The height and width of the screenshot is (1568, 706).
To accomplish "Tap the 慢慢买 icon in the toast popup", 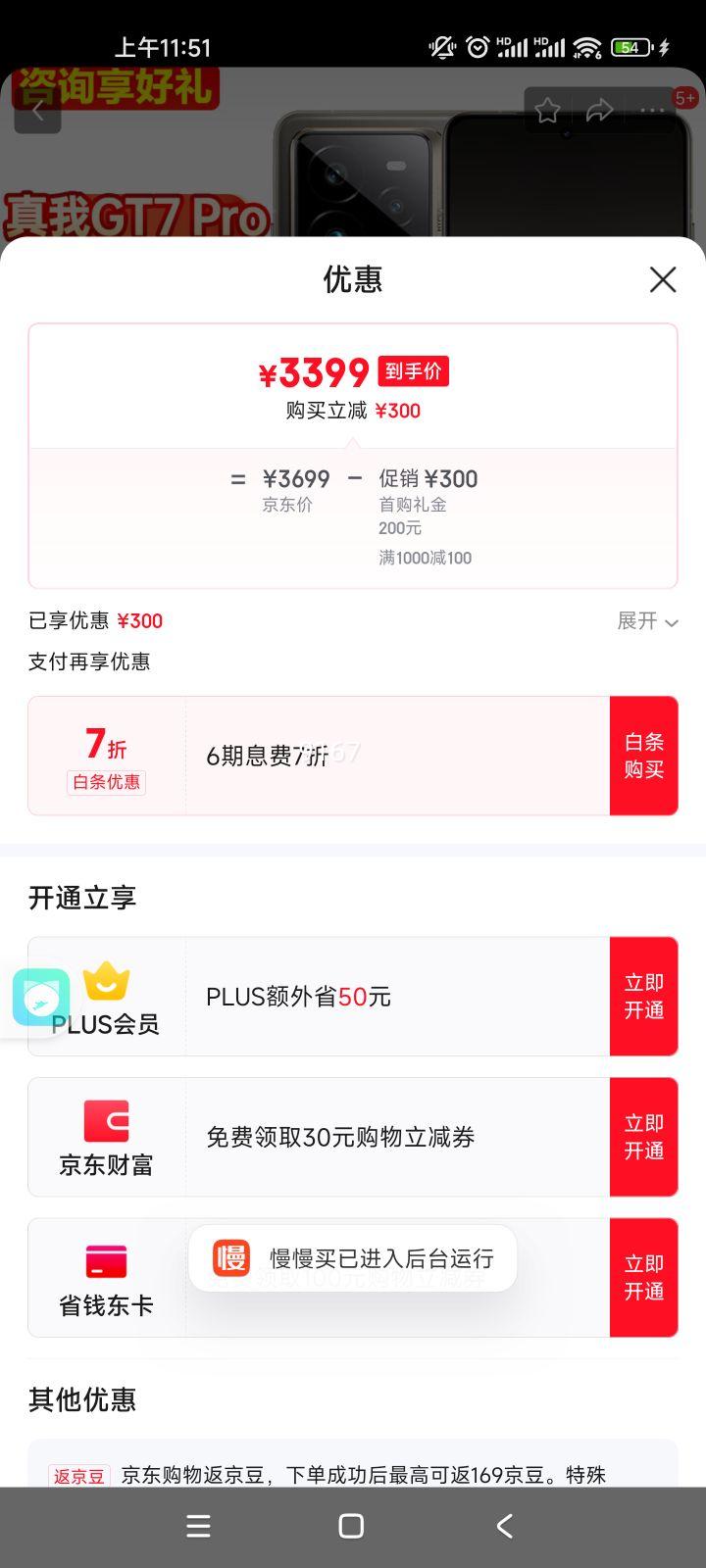I will coord(228,1258).
